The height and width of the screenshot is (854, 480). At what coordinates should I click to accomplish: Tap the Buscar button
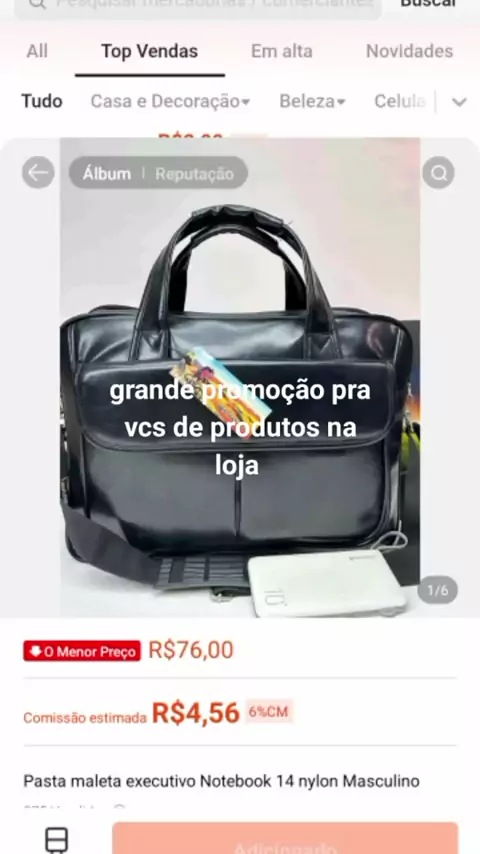(428, 4)
